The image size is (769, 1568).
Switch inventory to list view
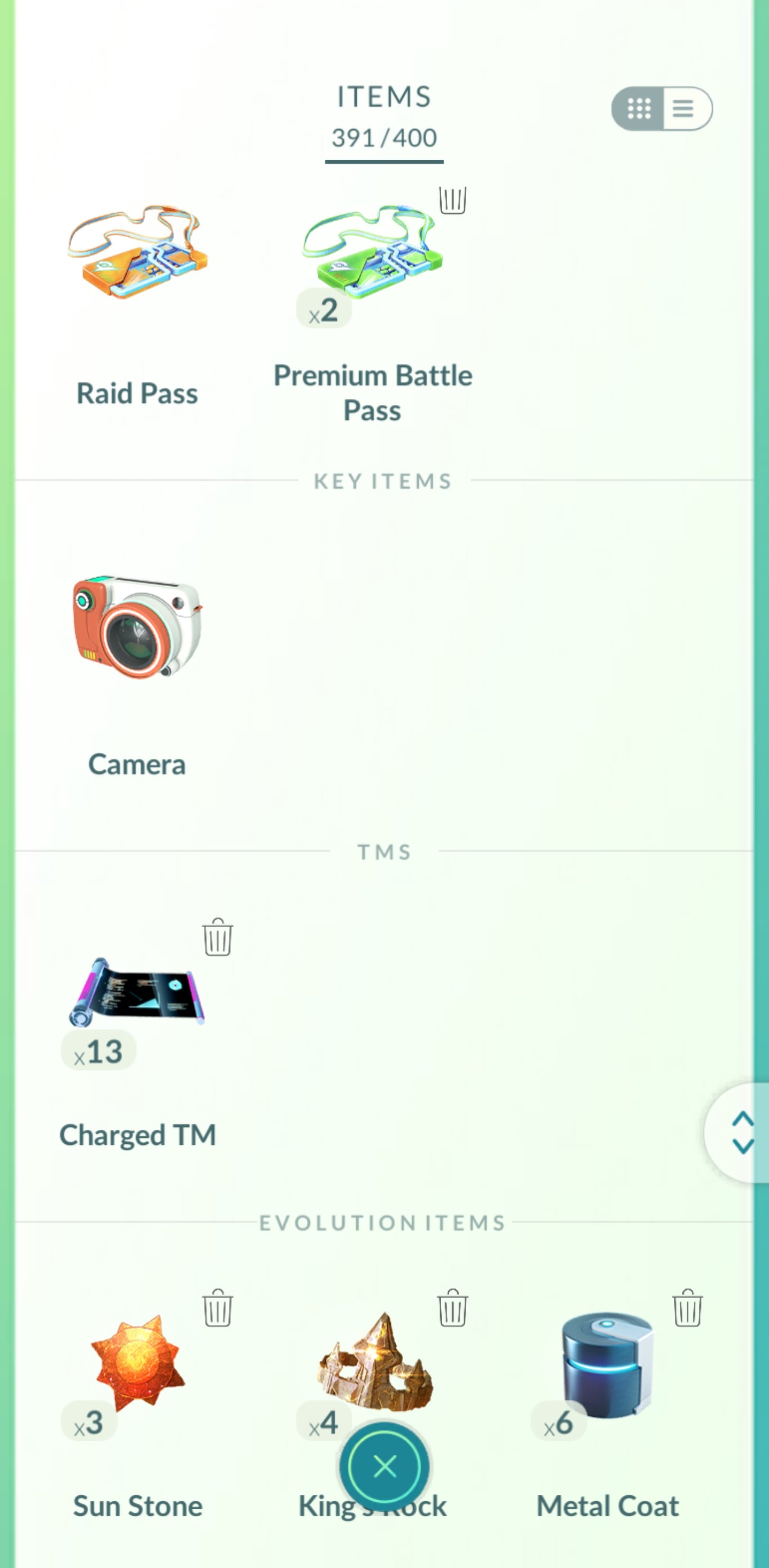coord(684,109)
